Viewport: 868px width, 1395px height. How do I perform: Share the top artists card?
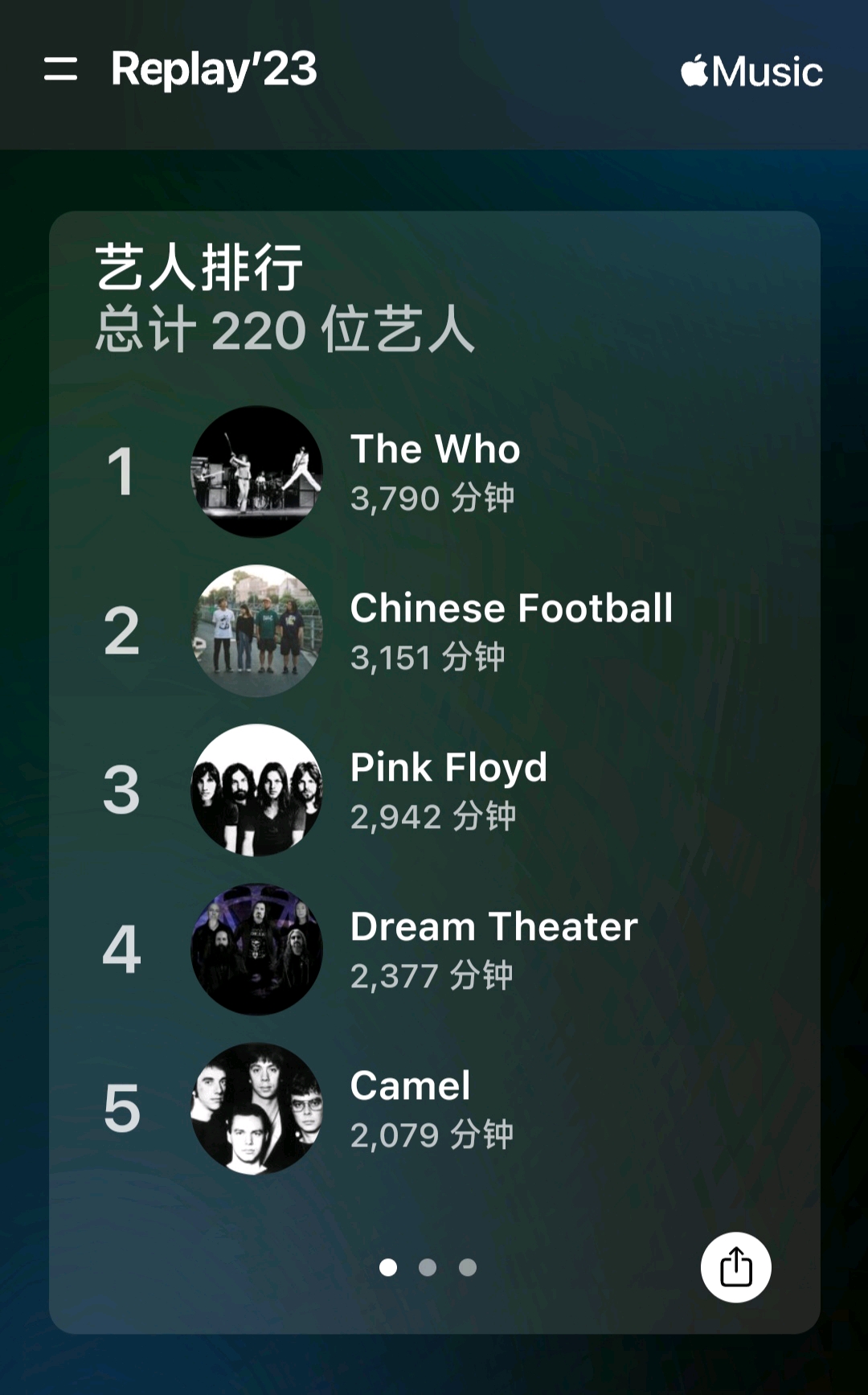735,1267
